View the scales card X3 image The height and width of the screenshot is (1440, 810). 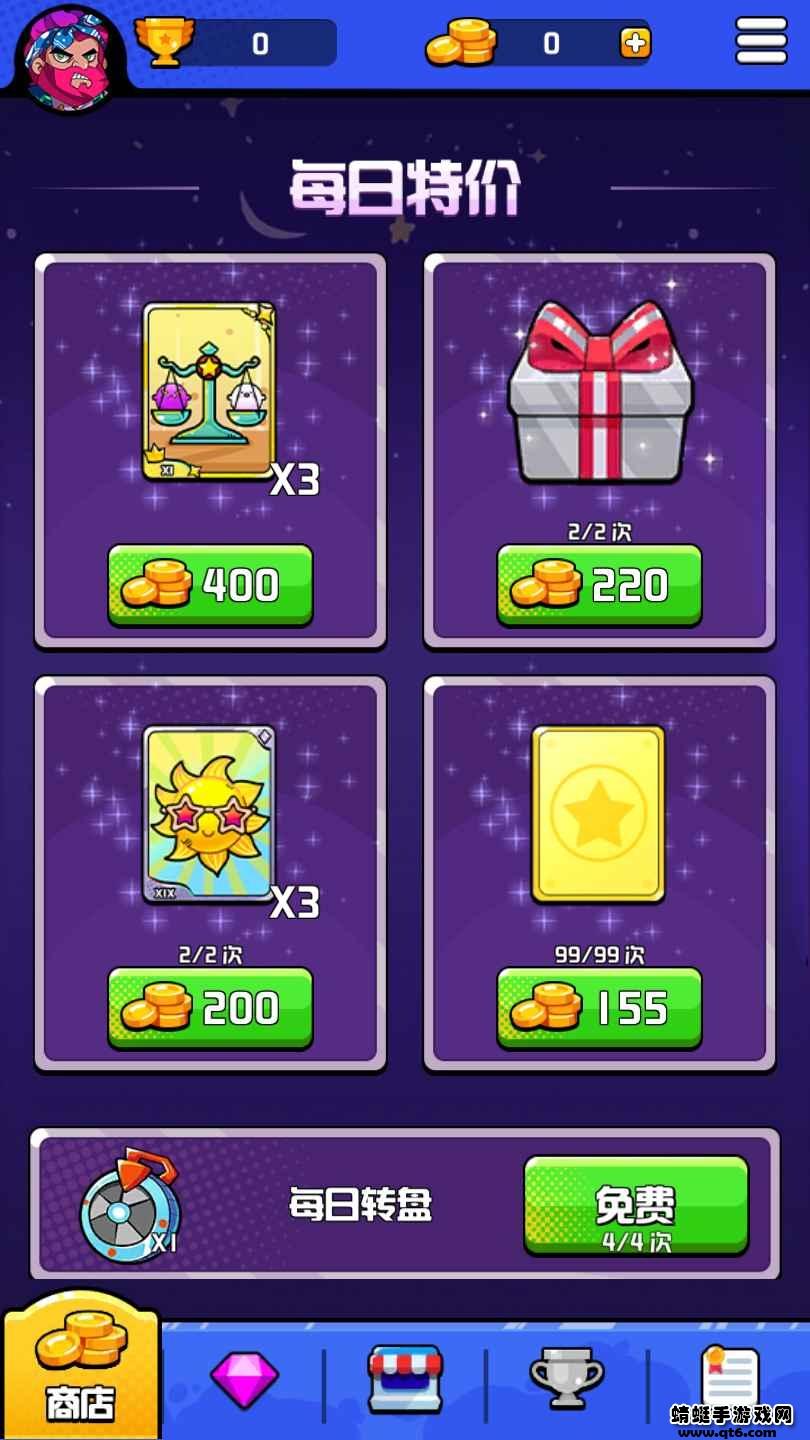tap(209, 392)
